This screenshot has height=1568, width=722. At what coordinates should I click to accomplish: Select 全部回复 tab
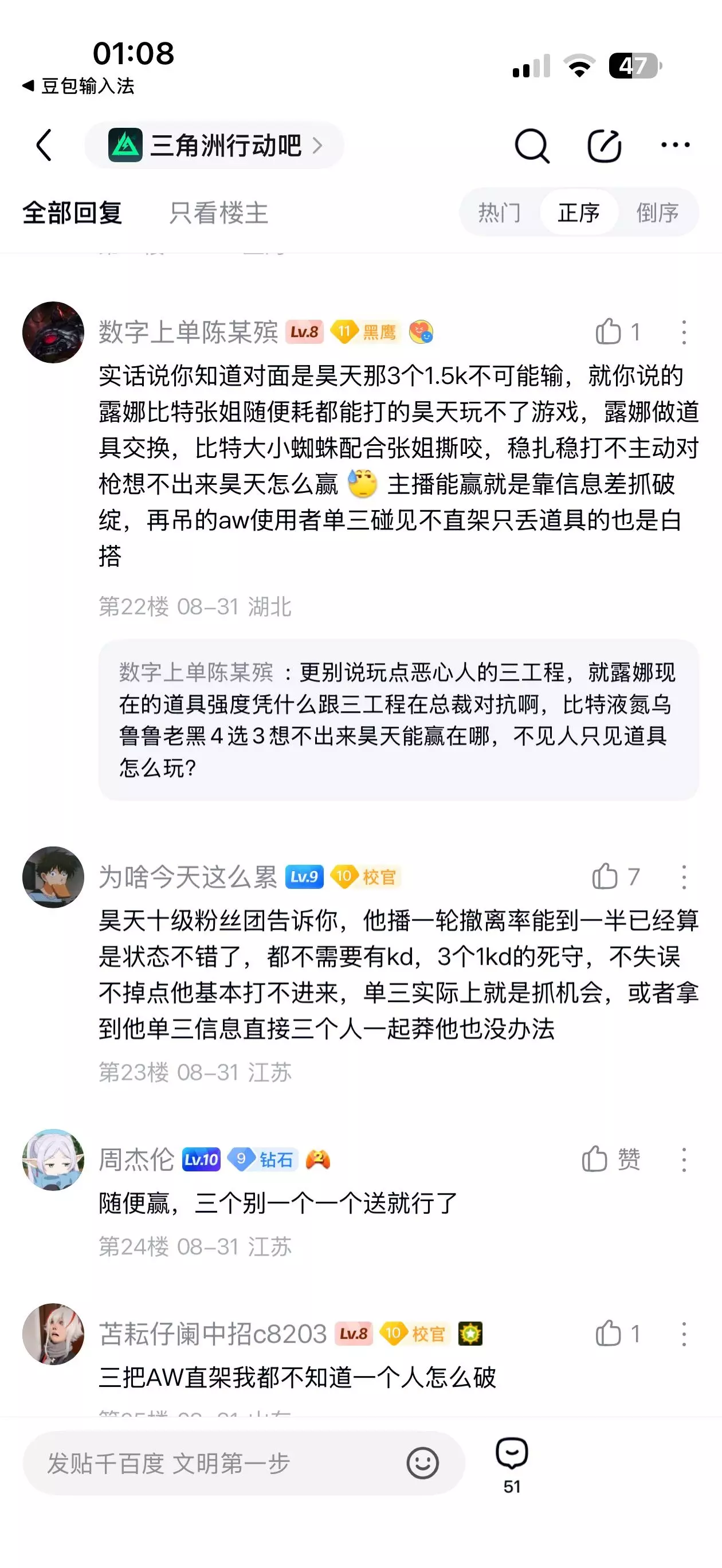72,213
